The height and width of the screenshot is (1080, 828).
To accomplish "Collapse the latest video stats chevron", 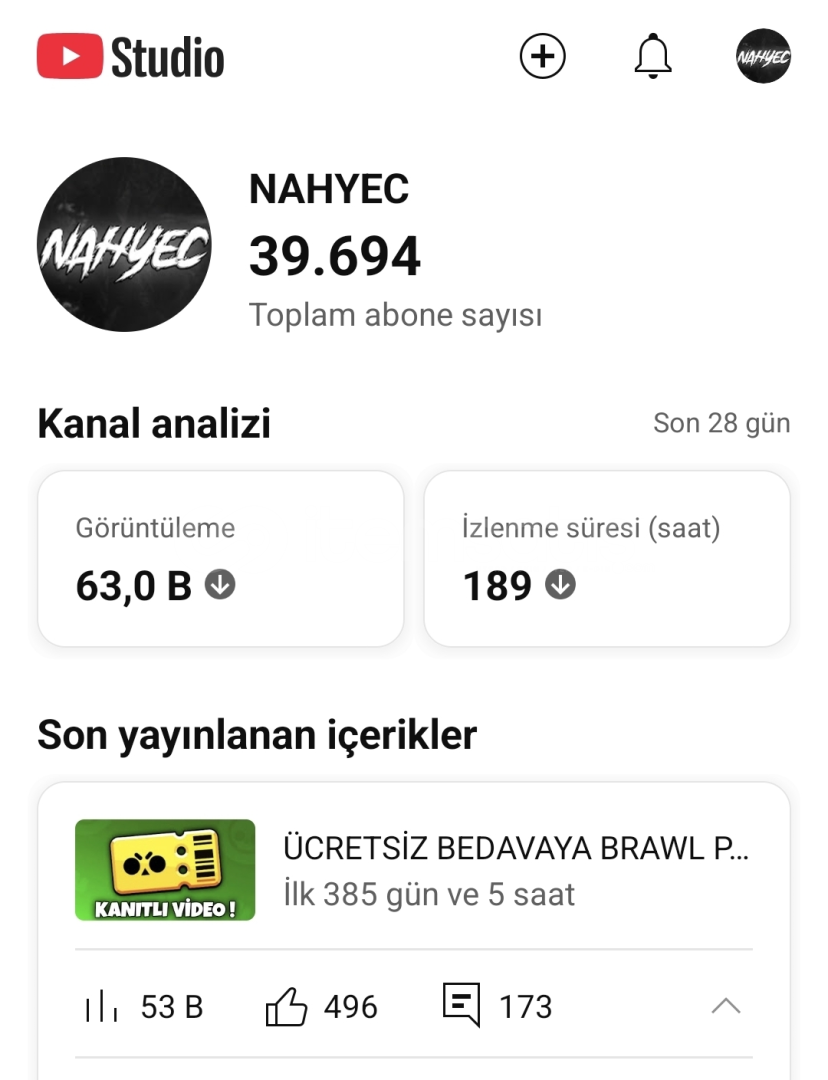I will (726, 1006).
